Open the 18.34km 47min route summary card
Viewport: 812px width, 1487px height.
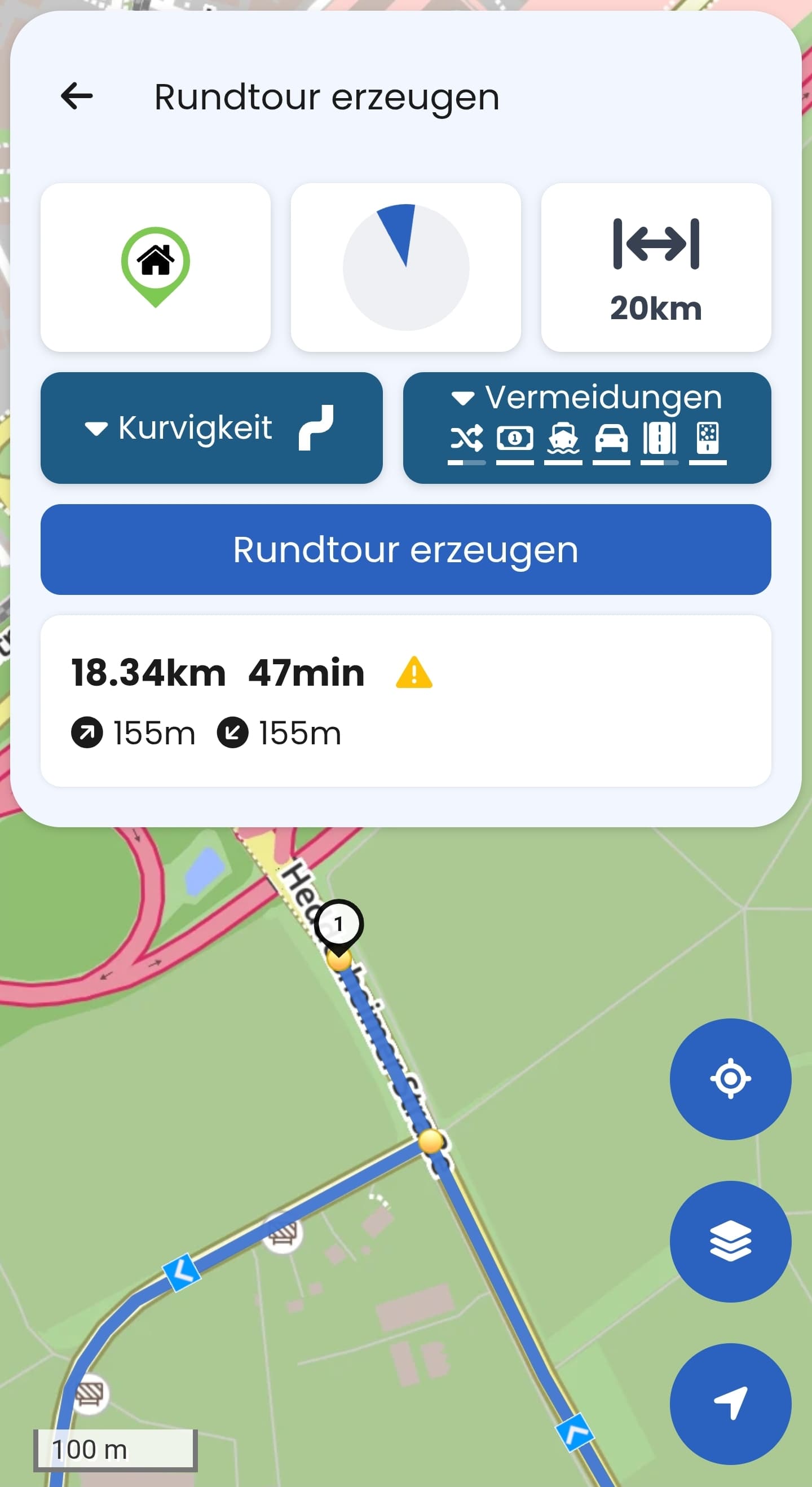(405, 701)
